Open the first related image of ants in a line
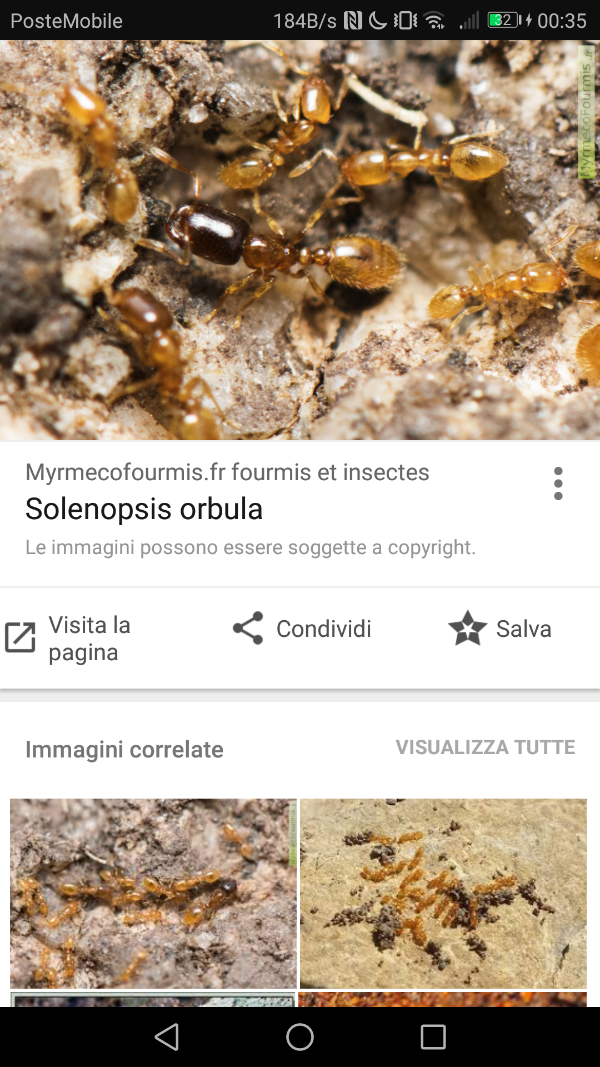600x1067 pixels. click(153, 892)
